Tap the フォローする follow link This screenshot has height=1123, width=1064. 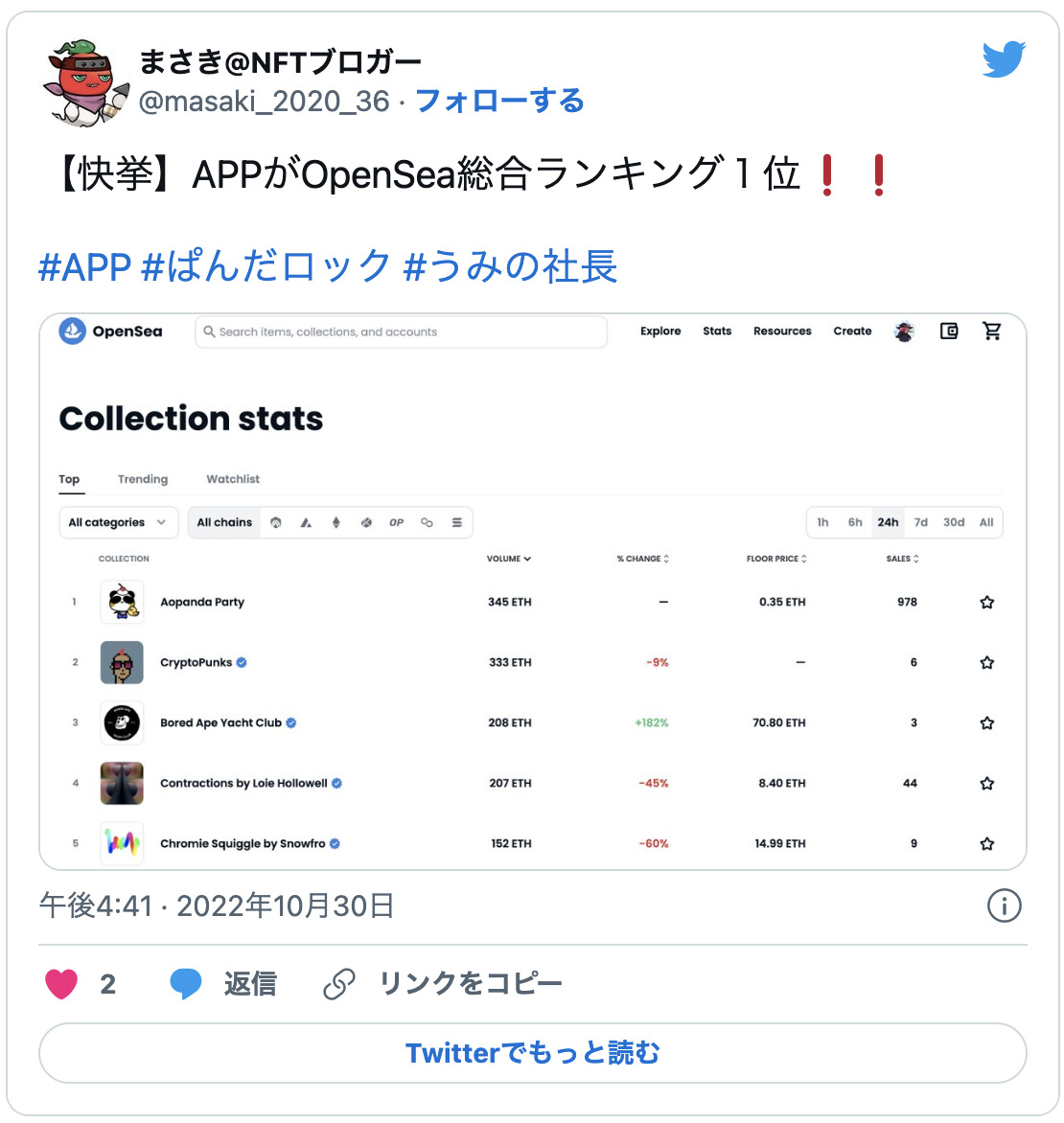click(x=499, y=101)
